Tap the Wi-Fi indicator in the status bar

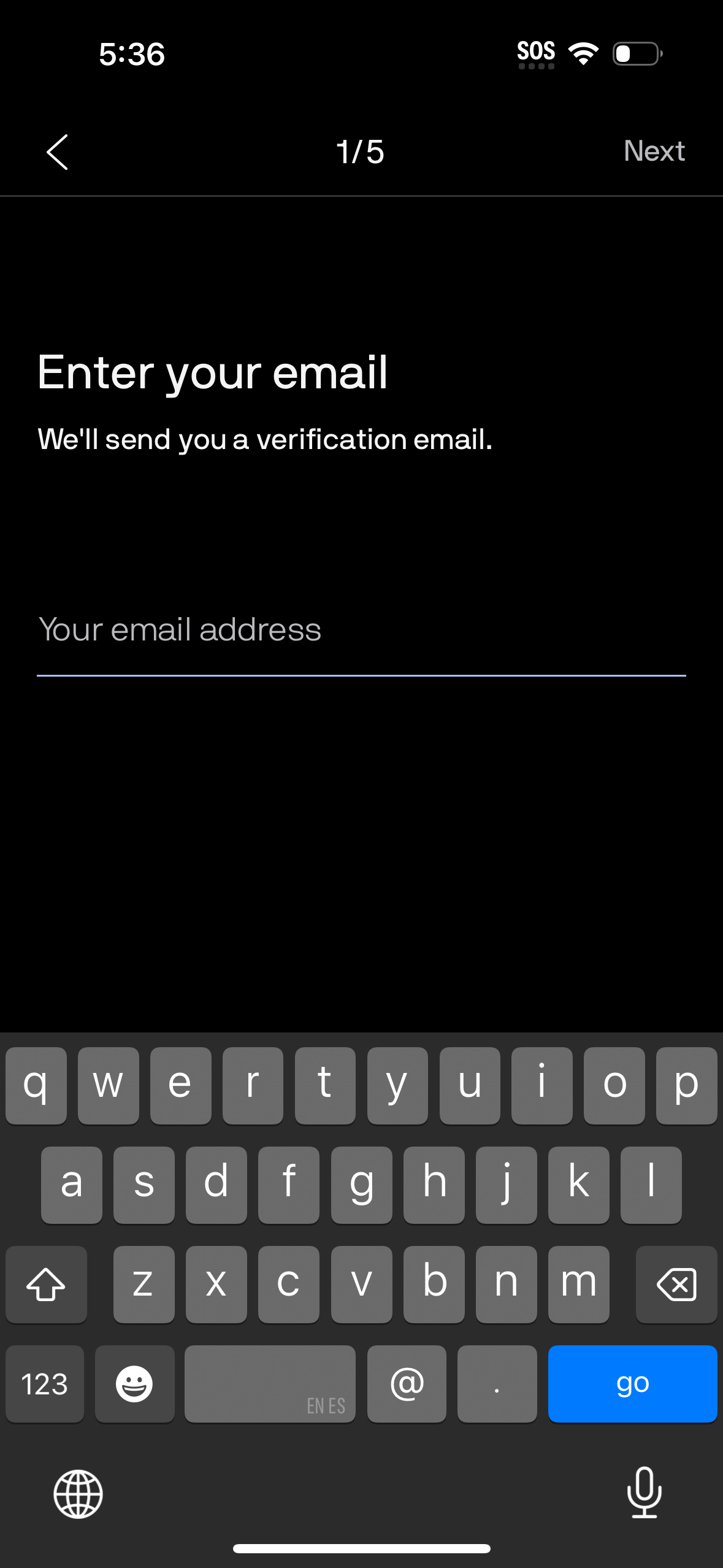coord(582,53)
